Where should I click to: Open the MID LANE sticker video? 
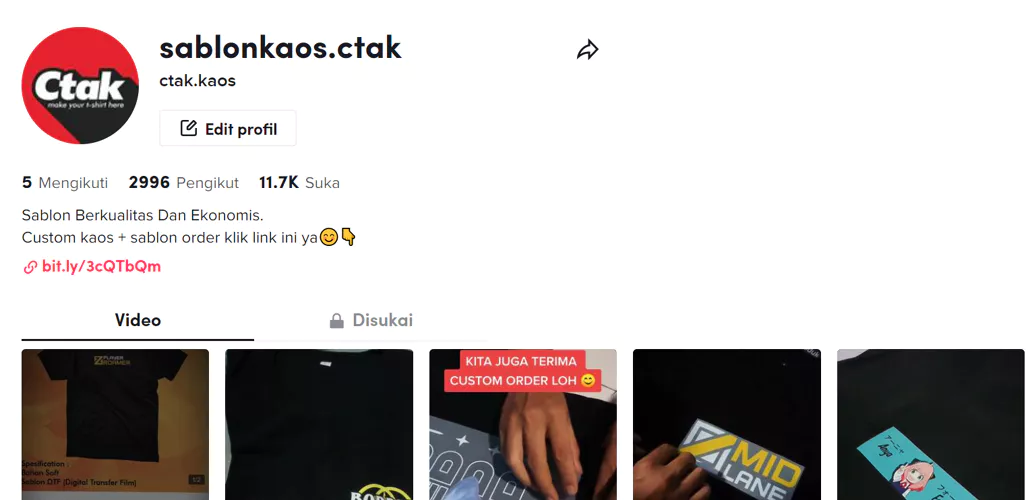(x=726, y=425)
